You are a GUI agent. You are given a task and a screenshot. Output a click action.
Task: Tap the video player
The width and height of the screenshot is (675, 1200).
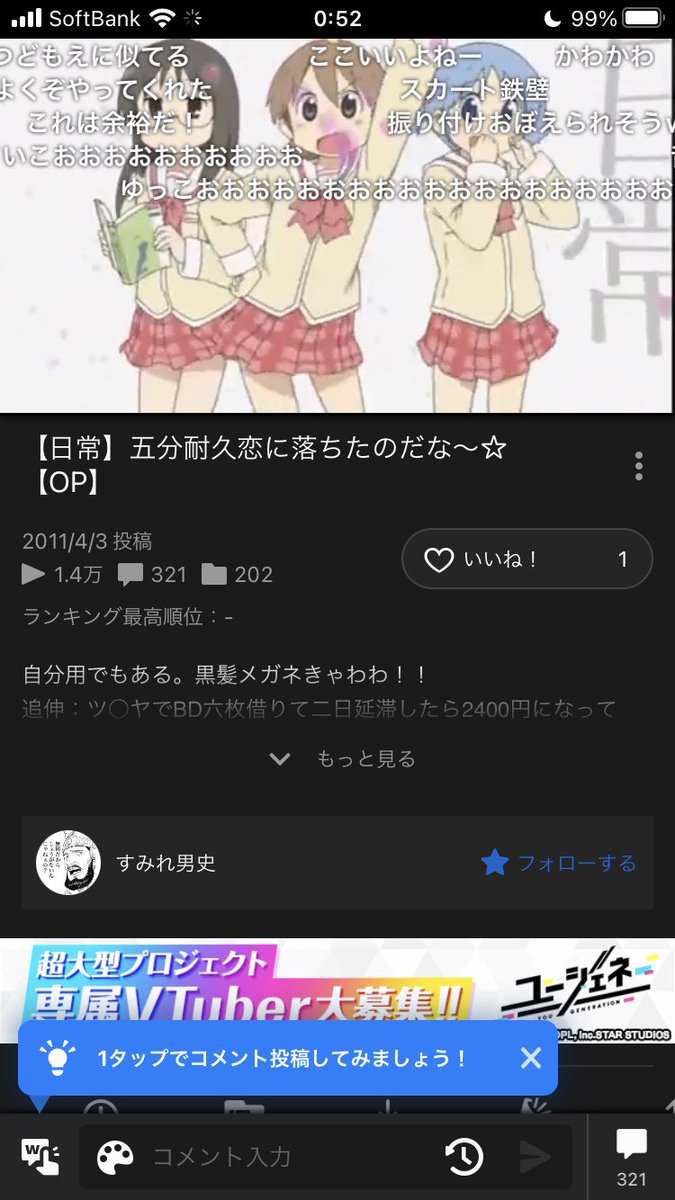(337, 225)
